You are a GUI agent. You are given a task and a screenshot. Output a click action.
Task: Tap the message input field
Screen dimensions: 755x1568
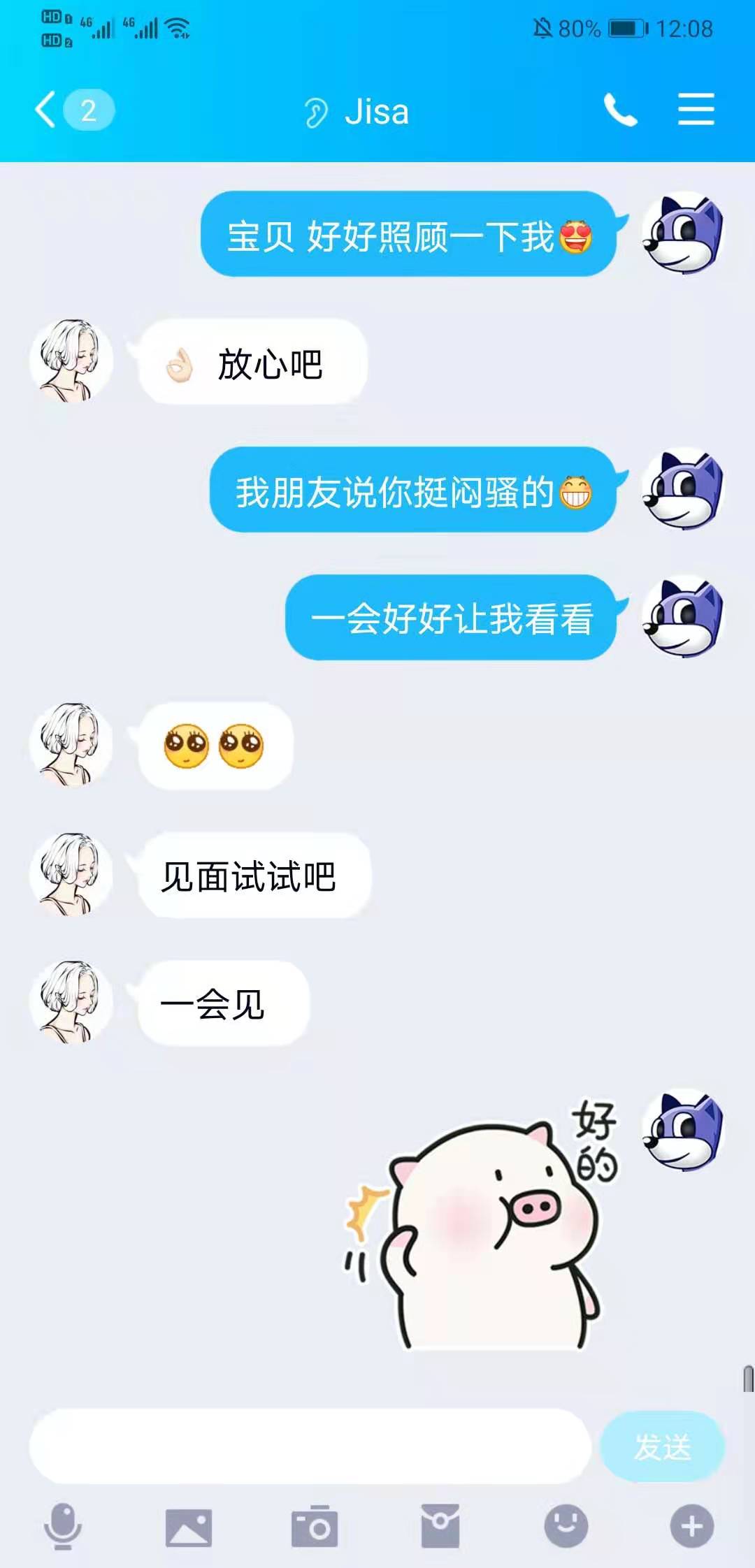310,1446
